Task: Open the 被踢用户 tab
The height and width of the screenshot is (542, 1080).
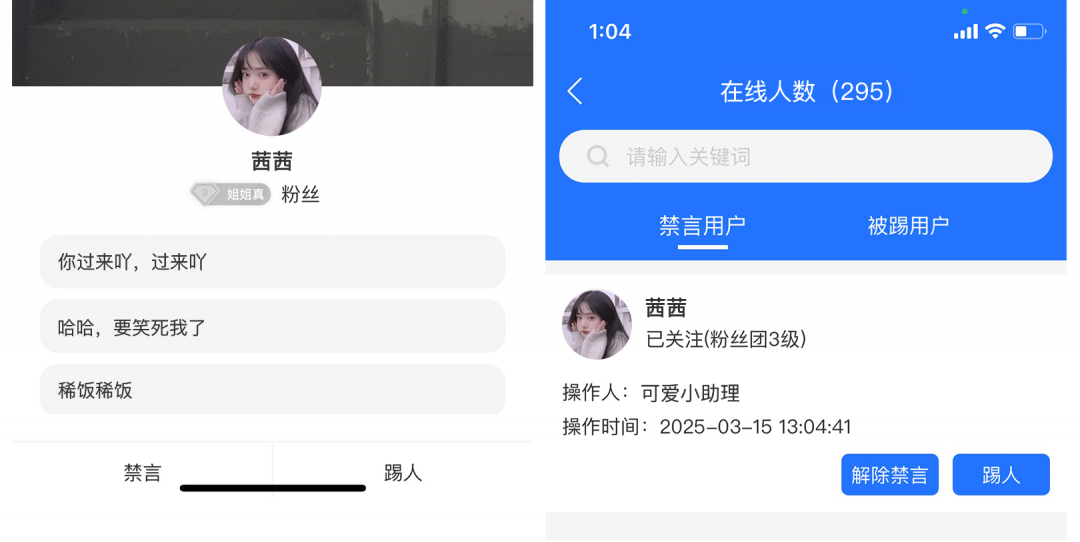Action: (x=908, y=226)
